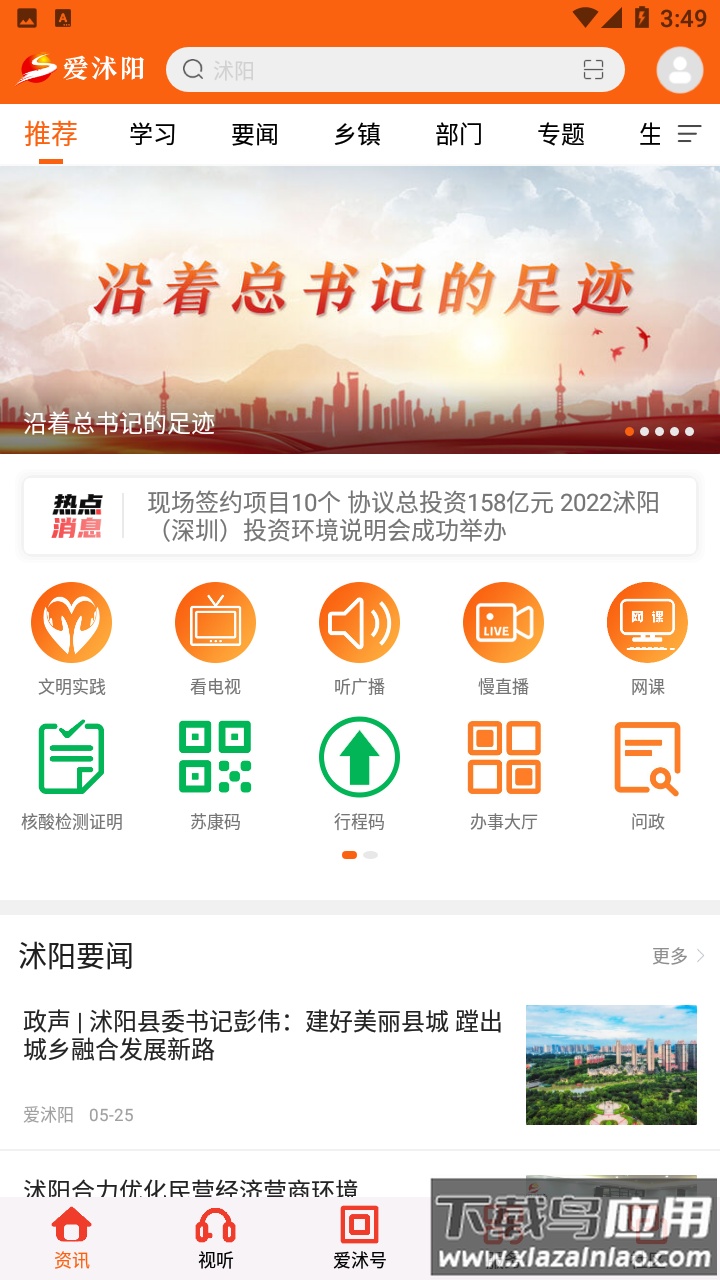This screenshot has width=720, height=1280.
Task: Switch to the 要闻 news tab
Action: point(255,134)
